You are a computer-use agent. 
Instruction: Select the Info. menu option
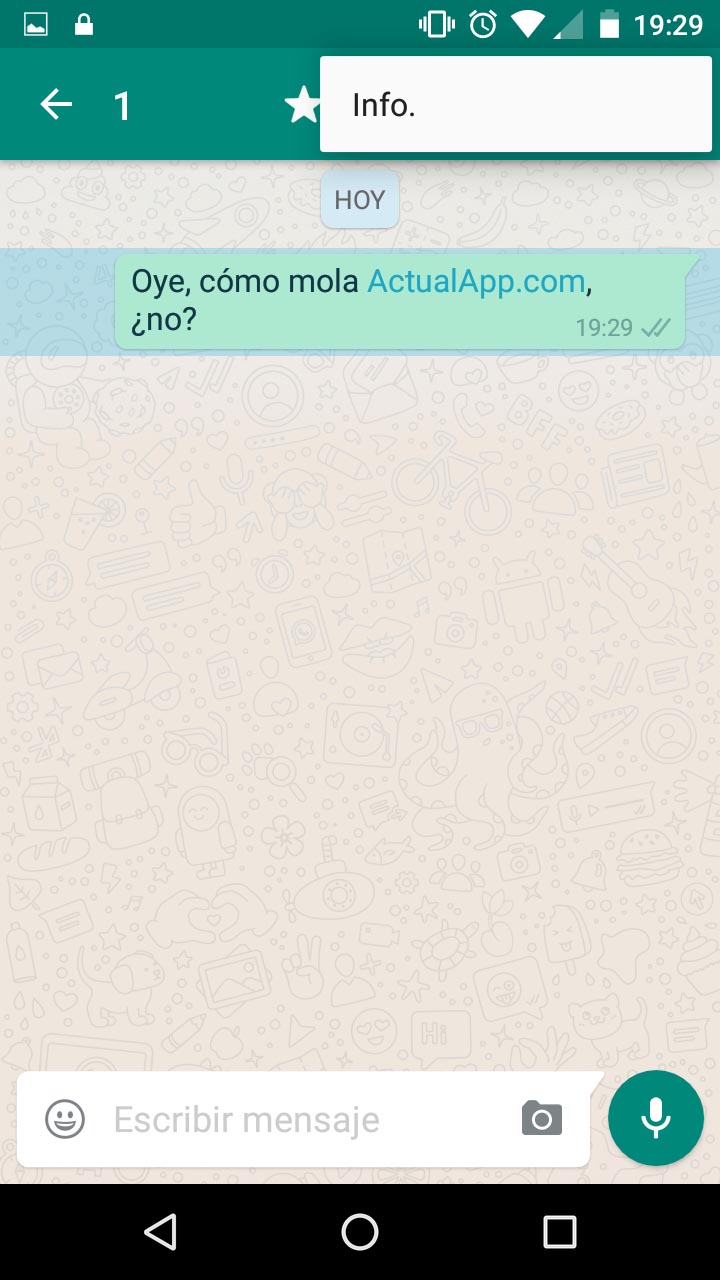click(x=515, y=105)
